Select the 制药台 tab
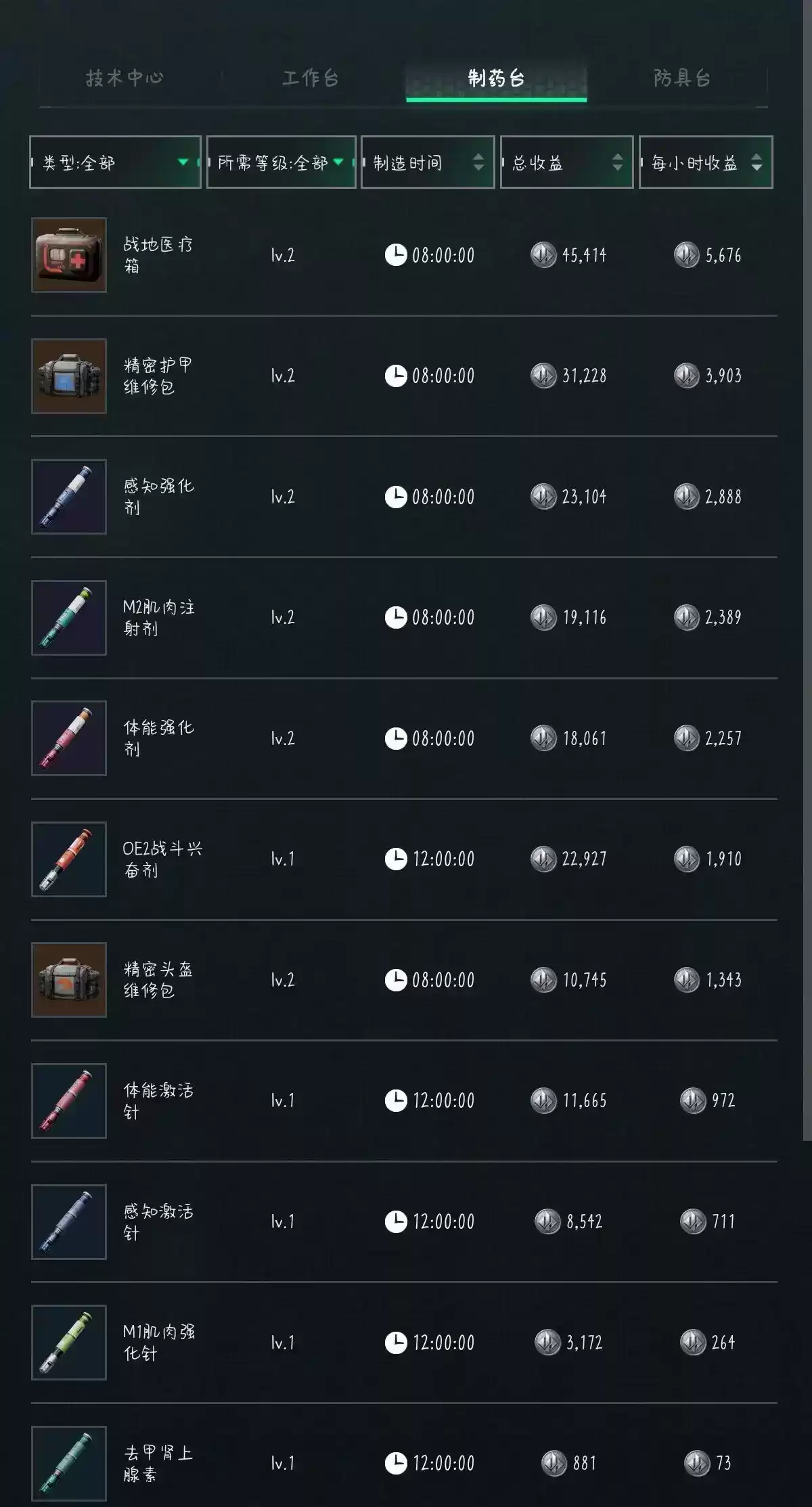 [496, 78]
